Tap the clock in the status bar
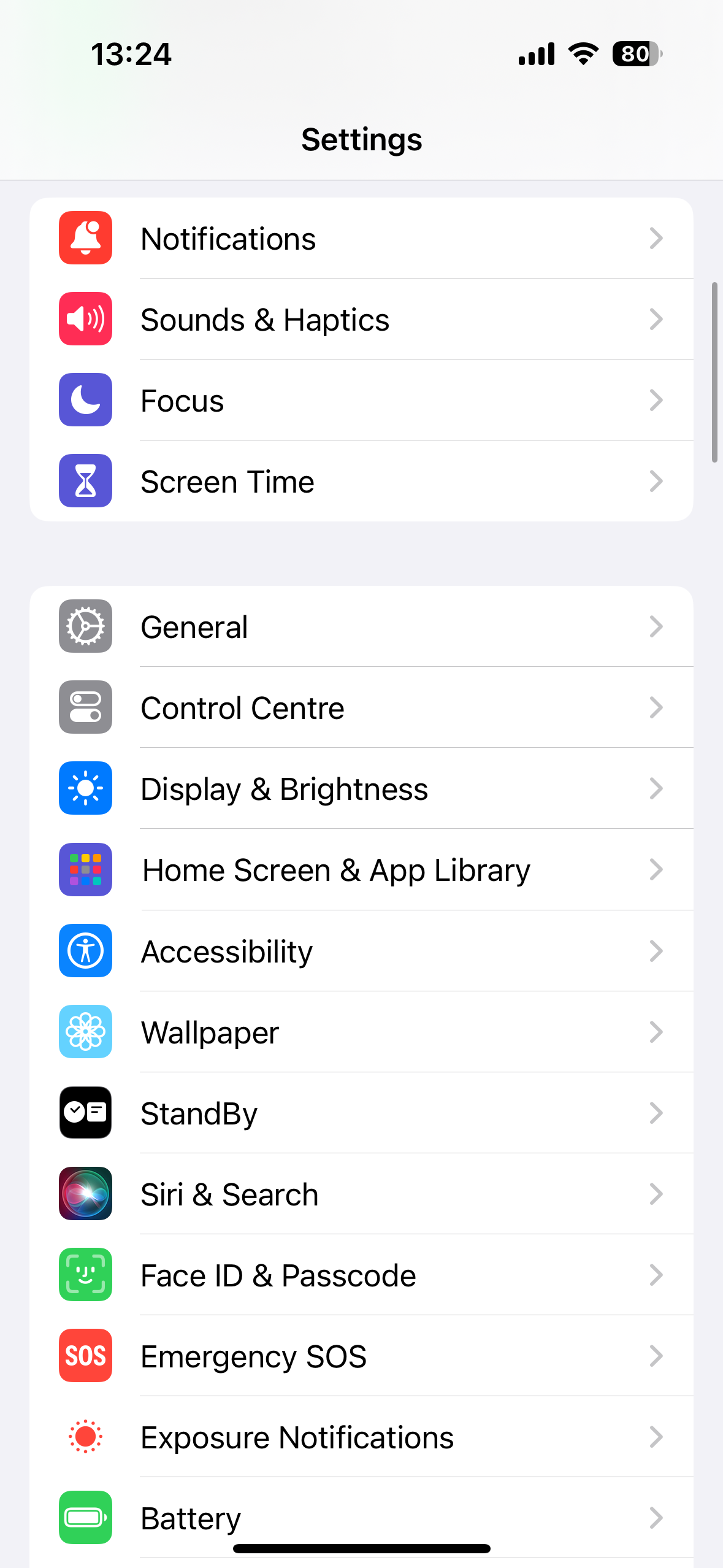Screen dimensions: 723x1568 point(132,55)
